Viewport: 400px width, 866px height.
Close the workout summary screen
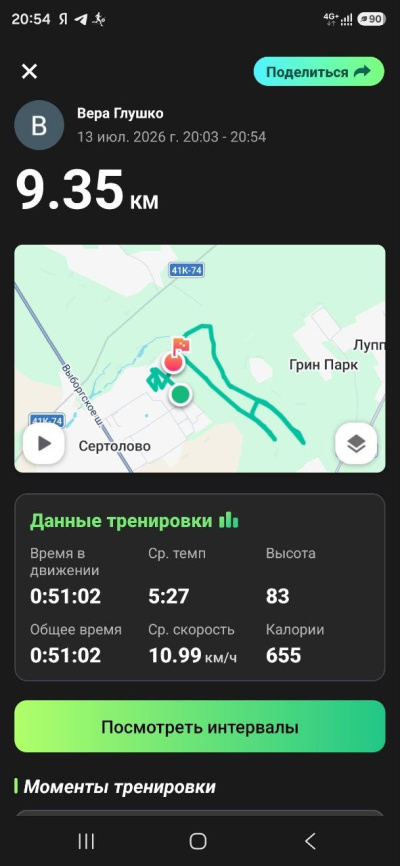click(x=29, y=71)
